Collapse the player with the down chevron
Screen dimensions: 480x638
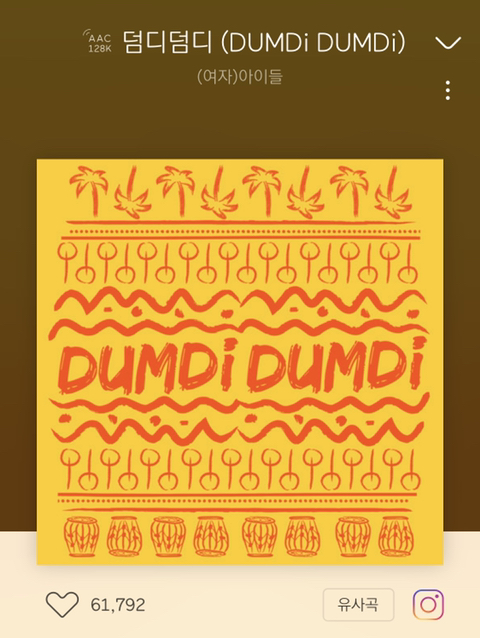pyautogui.click(x=448, y=42)
